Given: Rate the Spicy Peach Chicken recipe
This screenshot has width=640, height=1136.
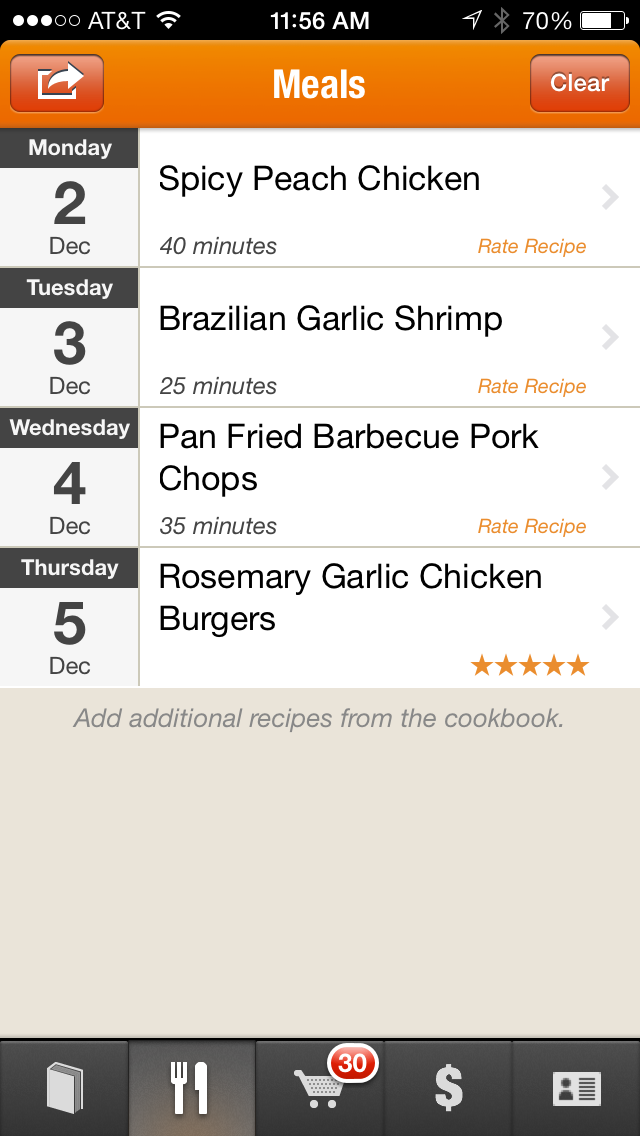Looking at the screenshot, I should tap(531, 247).
